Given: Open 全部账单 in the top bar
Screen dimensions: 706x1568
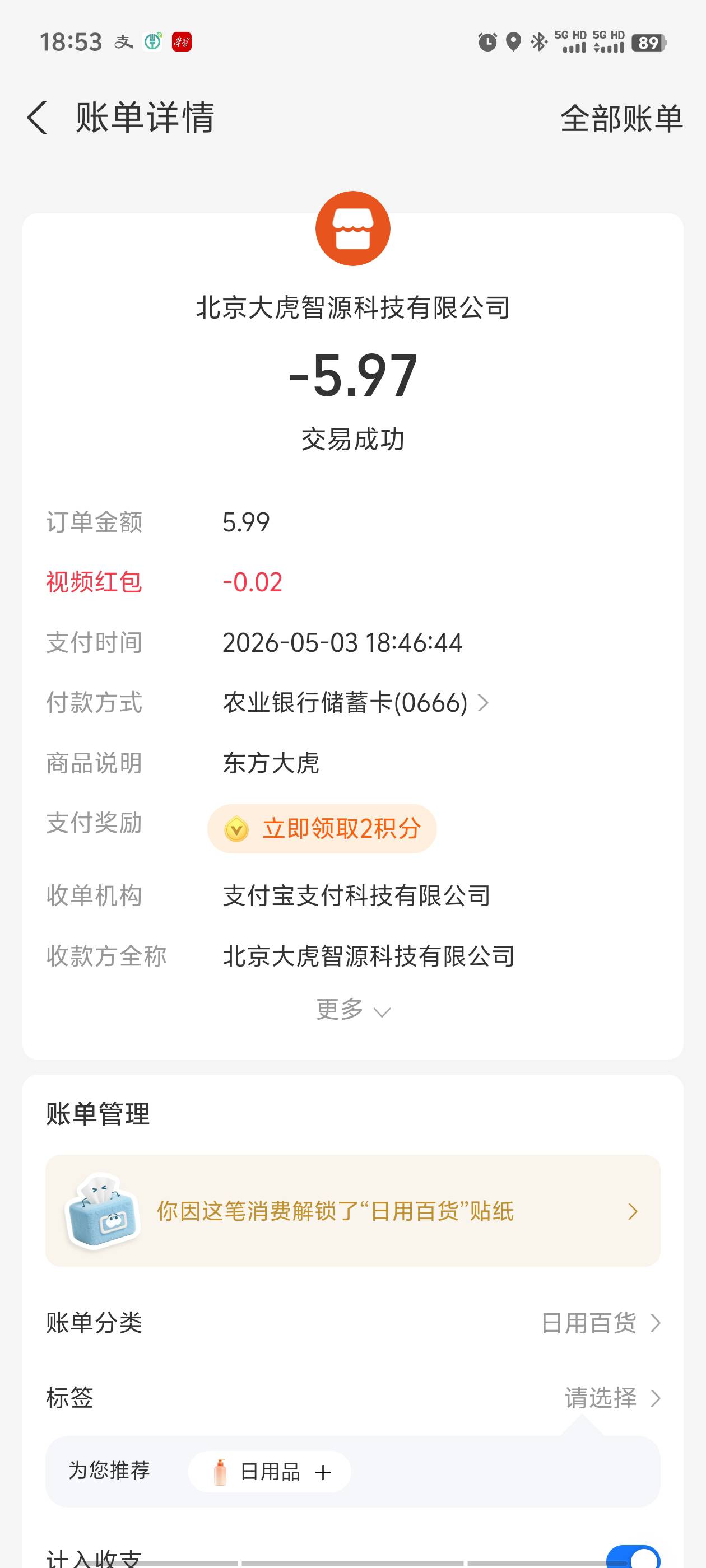Looking at the screenshot, I should coord(621,118).
